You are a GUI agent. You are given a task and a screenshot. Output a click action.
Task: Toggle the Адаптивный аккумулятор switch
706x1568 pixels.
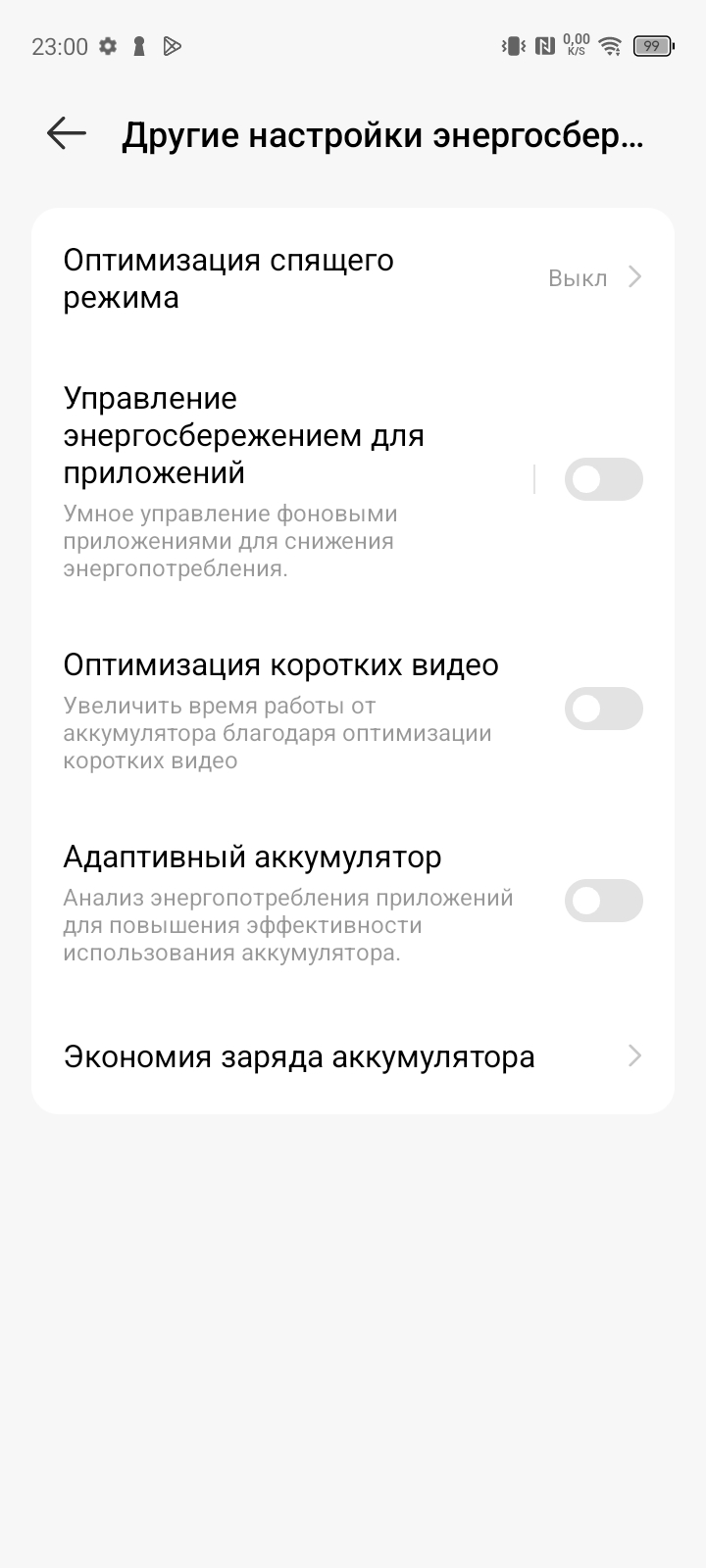coord(603,901)
